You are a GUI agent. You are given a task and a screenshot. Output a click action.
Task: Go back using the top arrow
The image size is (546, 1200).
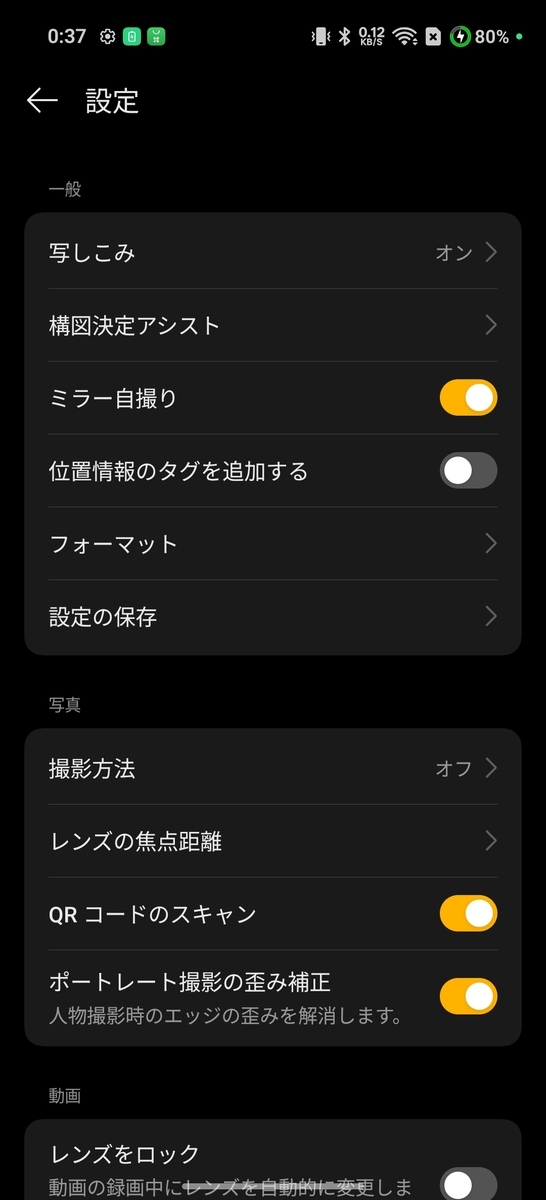coord(42,100)
